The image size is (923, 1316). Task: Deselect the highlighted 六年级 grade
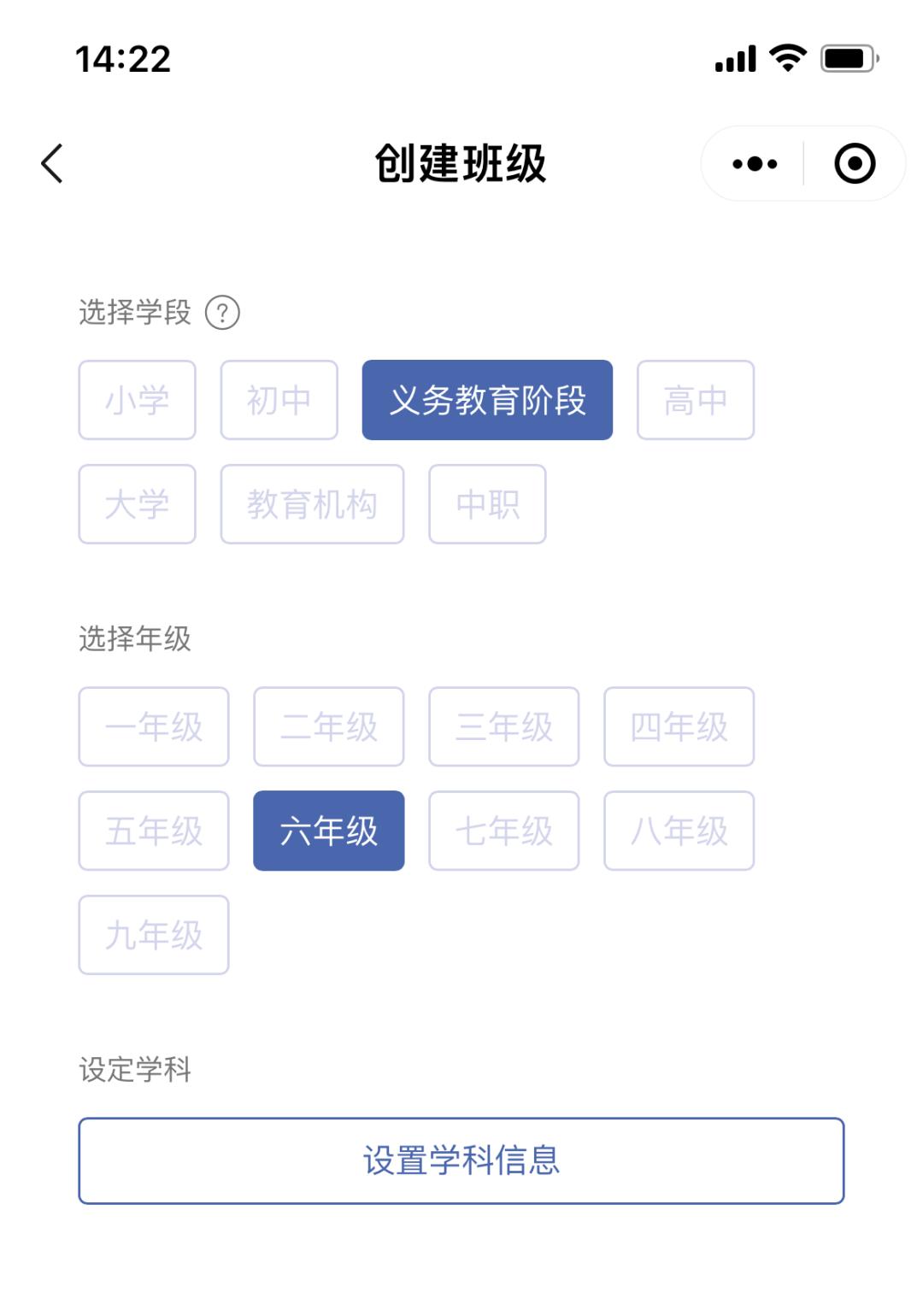(x=328, y=831)
